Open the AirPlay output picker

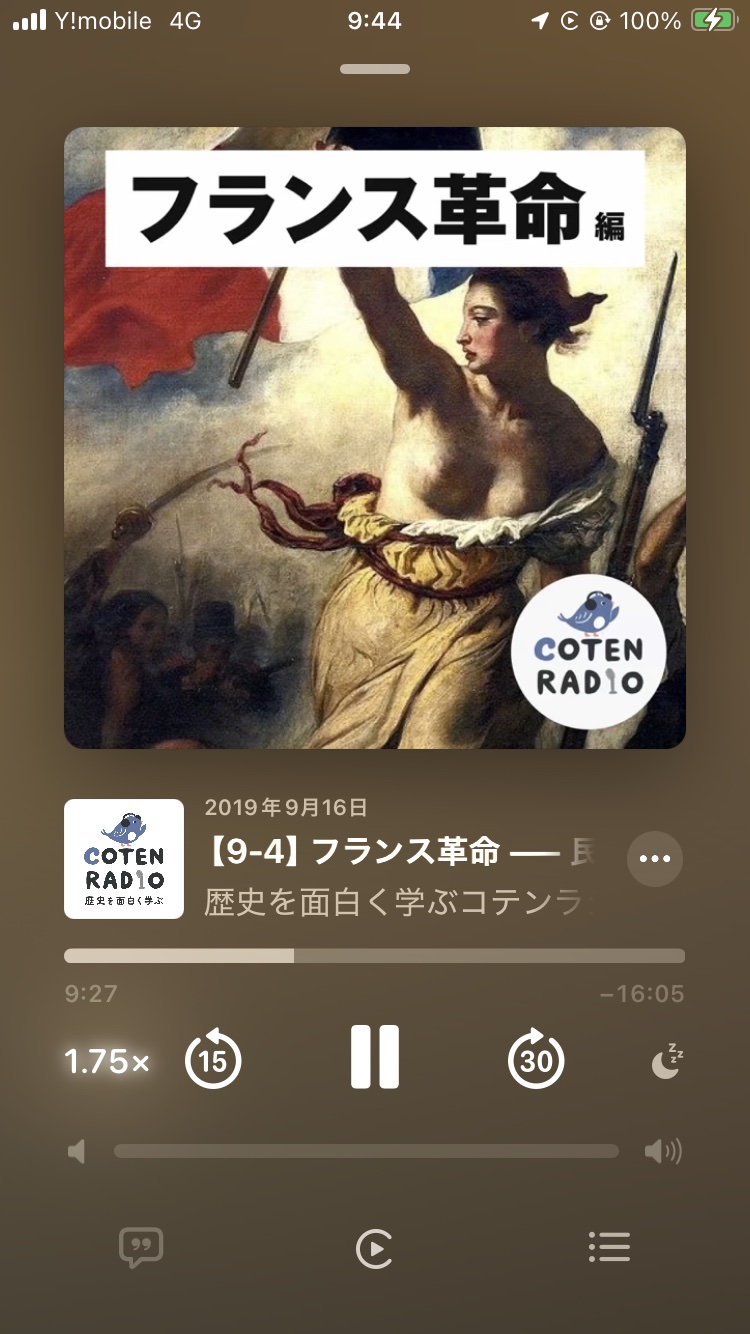point(374,1248)
